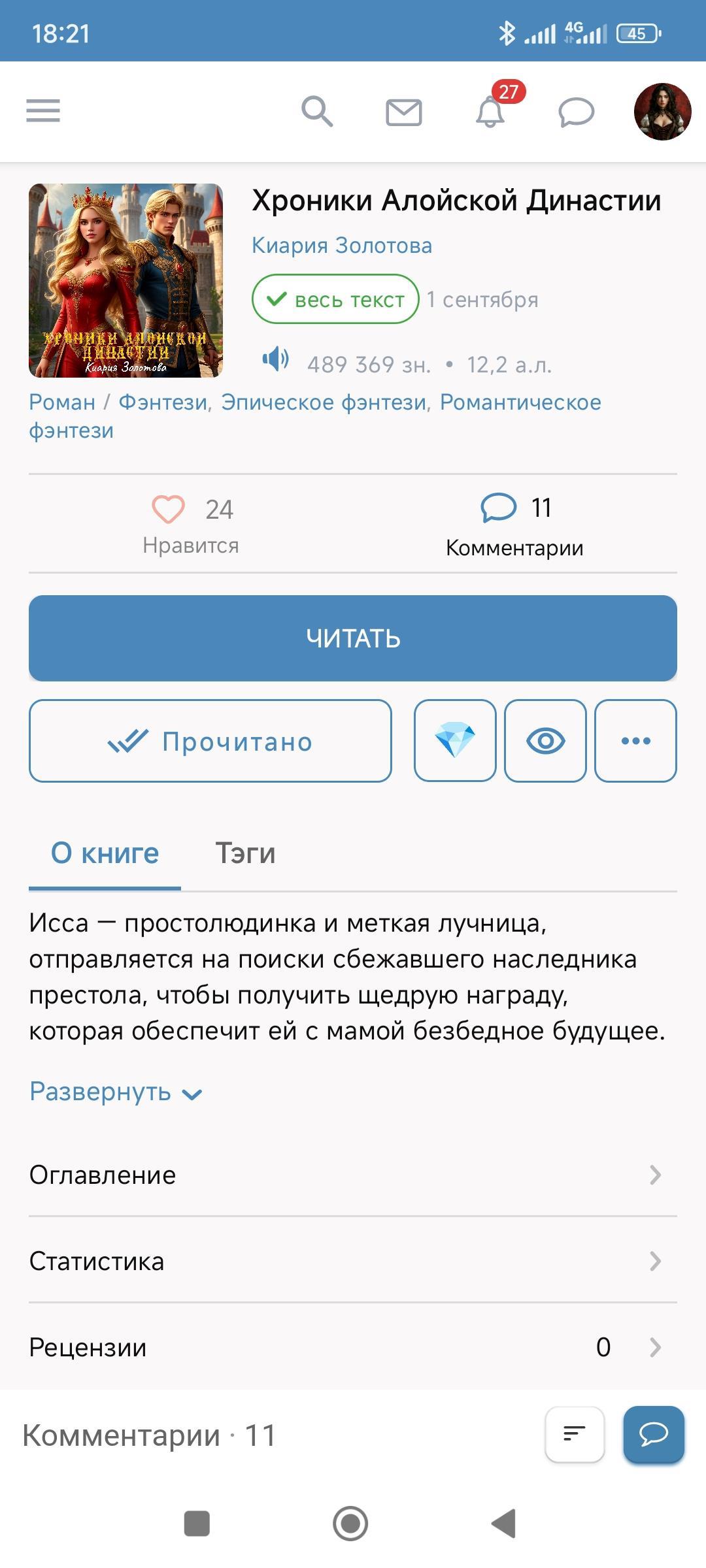
Task: Open the hamburger menu
Action: 43,110
